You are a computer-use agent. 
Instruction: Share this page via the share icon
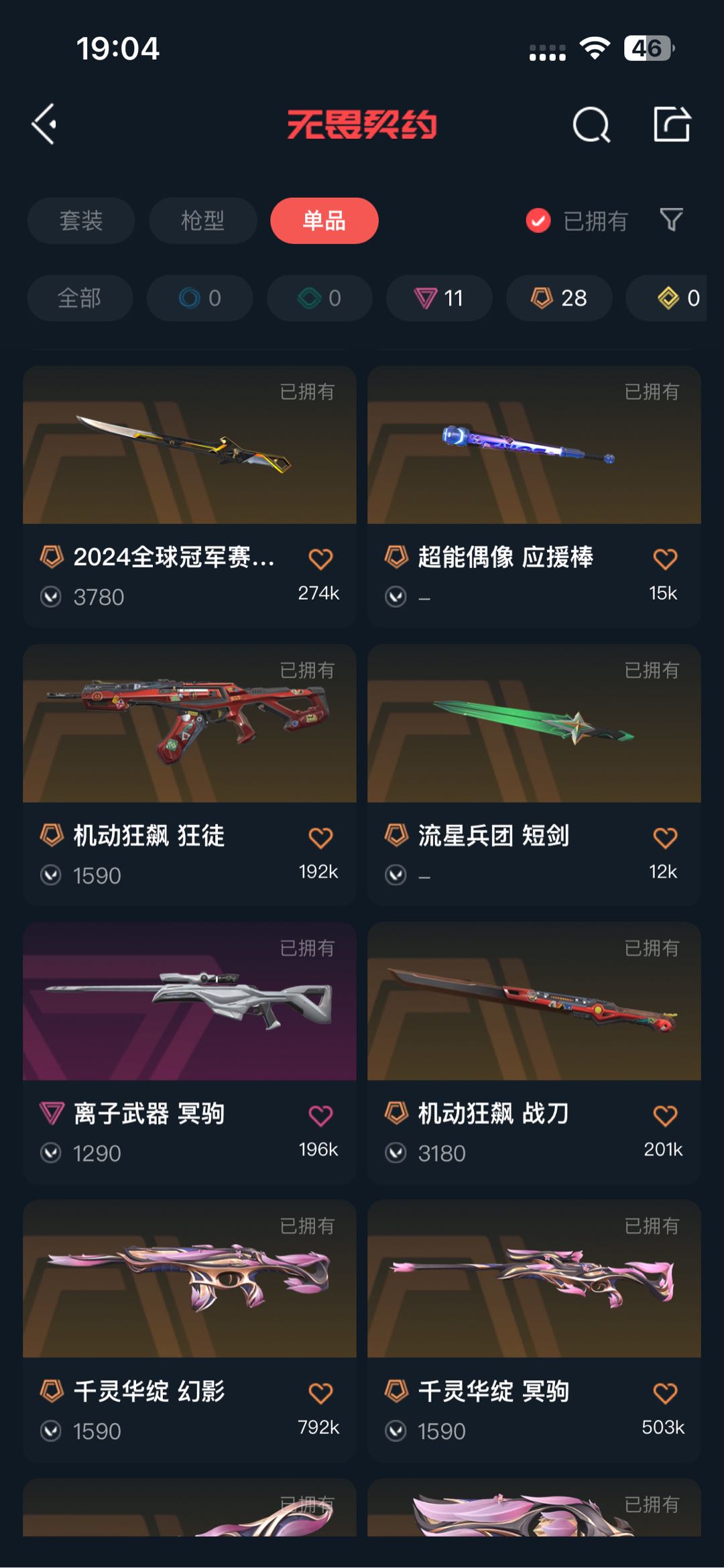coord(672,124)
